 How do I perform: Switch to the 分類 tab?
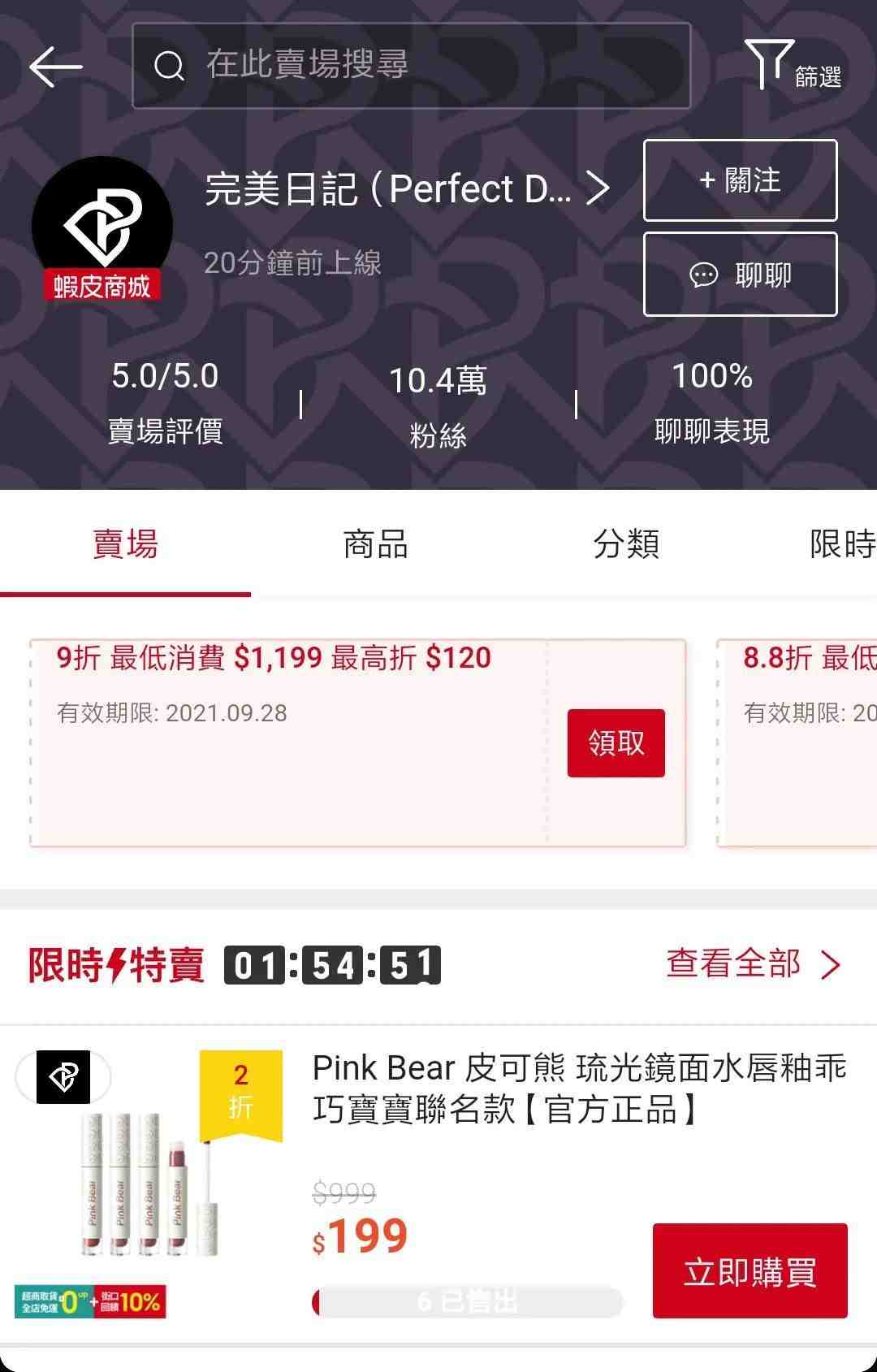625,544
